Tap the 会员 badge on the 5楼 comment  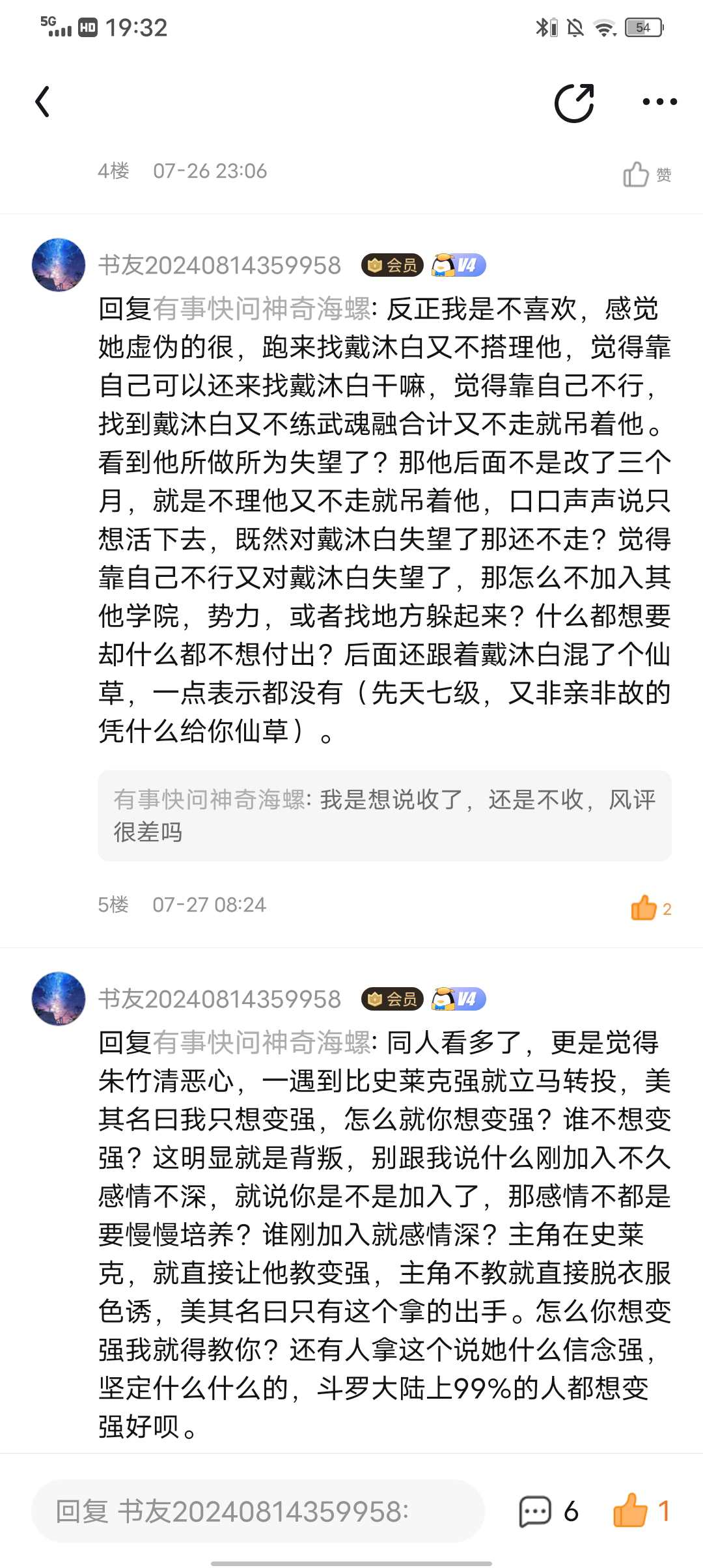point(393,265)
